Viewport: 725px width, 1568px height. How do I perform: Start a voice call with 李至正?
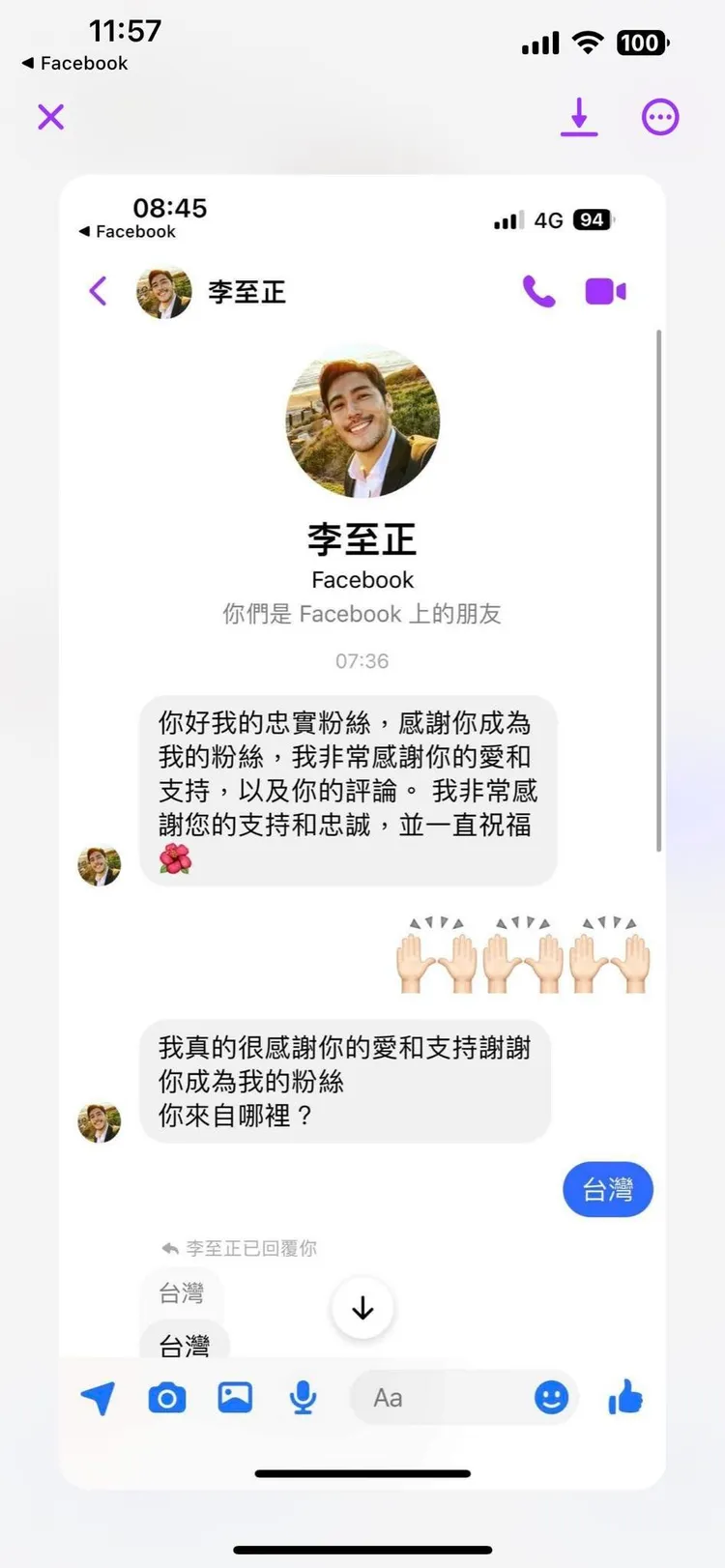tap(539, 291)
